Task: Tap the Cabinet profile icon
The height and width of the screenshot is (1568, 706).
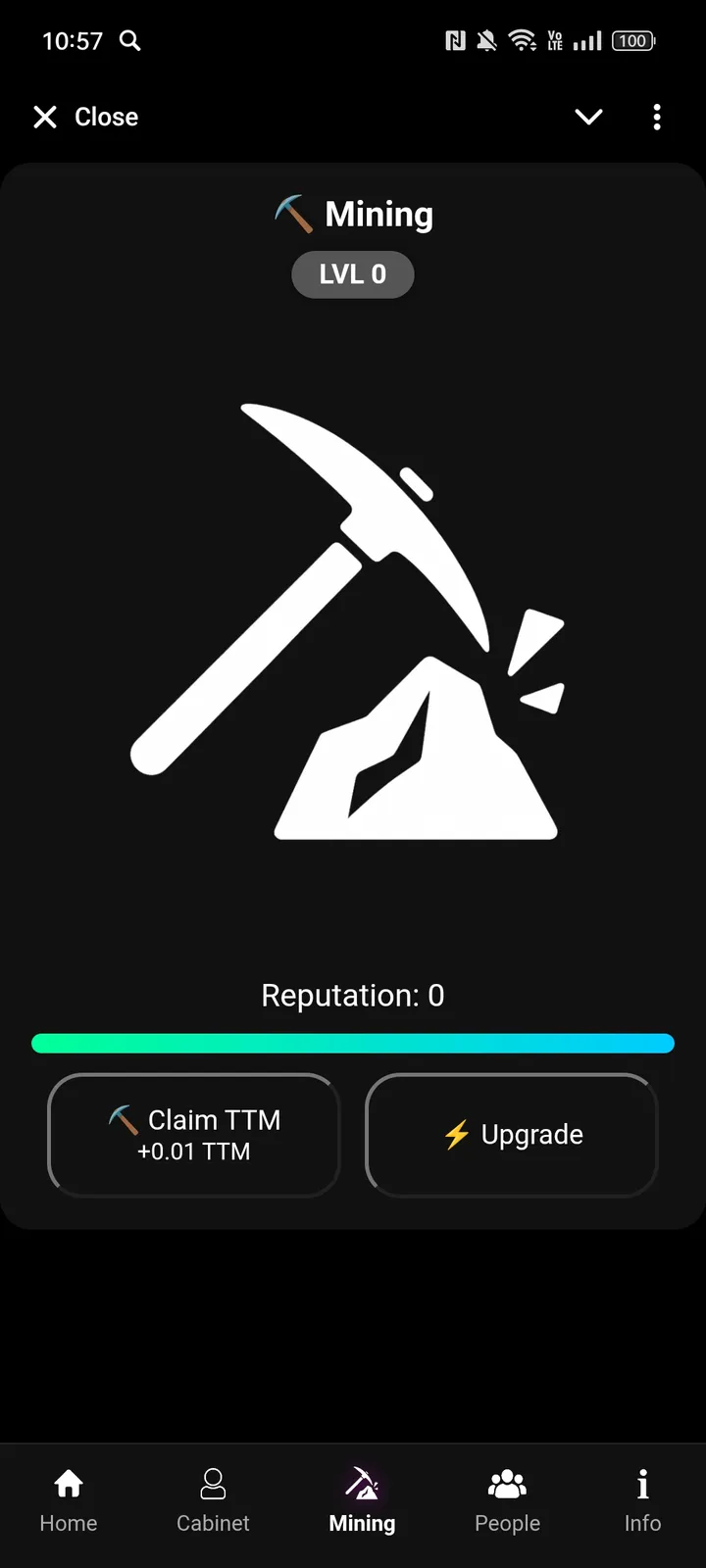Action: 213,1483
